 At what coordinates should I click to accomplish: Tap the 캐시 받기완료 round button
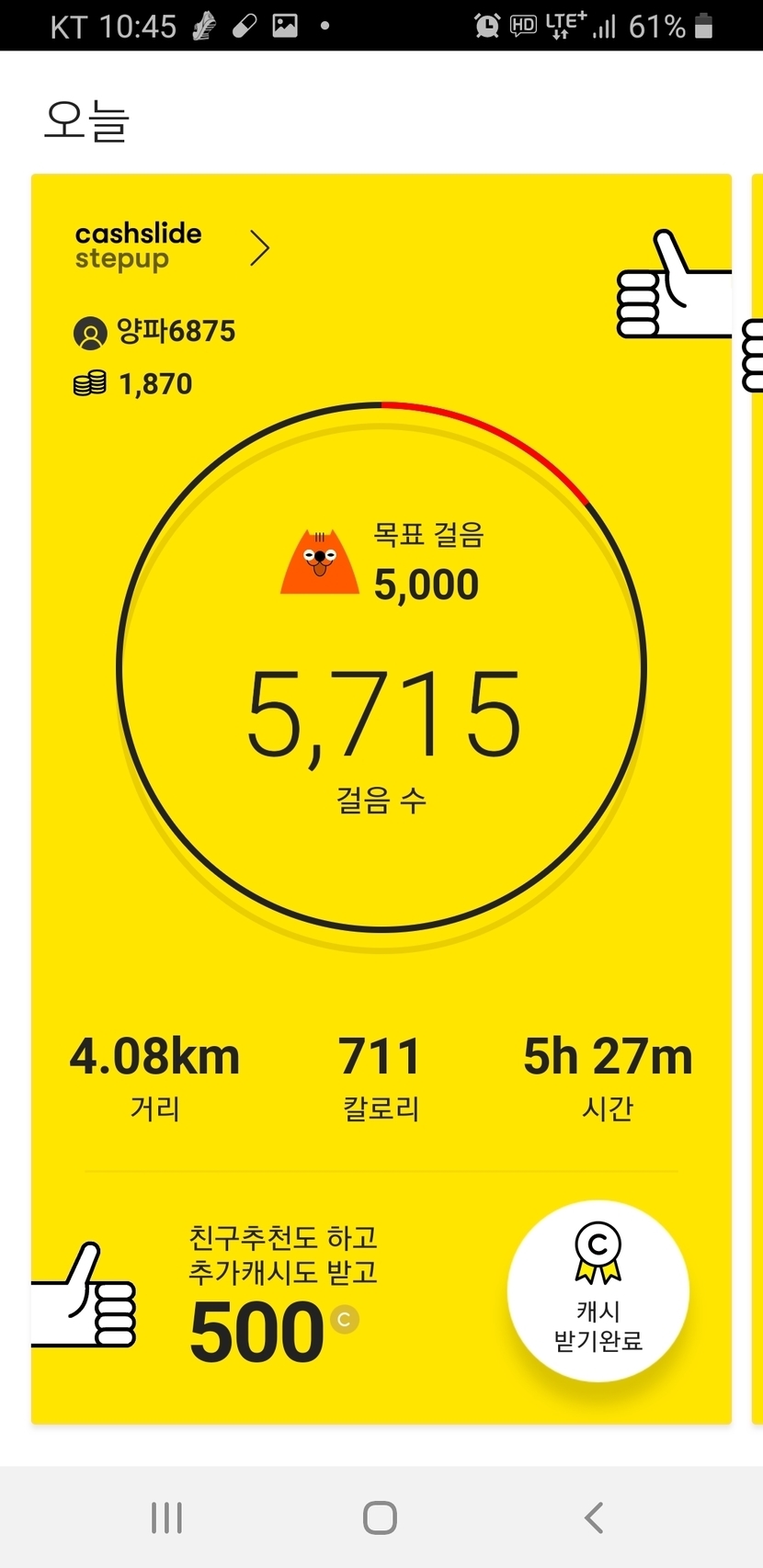point(598,1290)
